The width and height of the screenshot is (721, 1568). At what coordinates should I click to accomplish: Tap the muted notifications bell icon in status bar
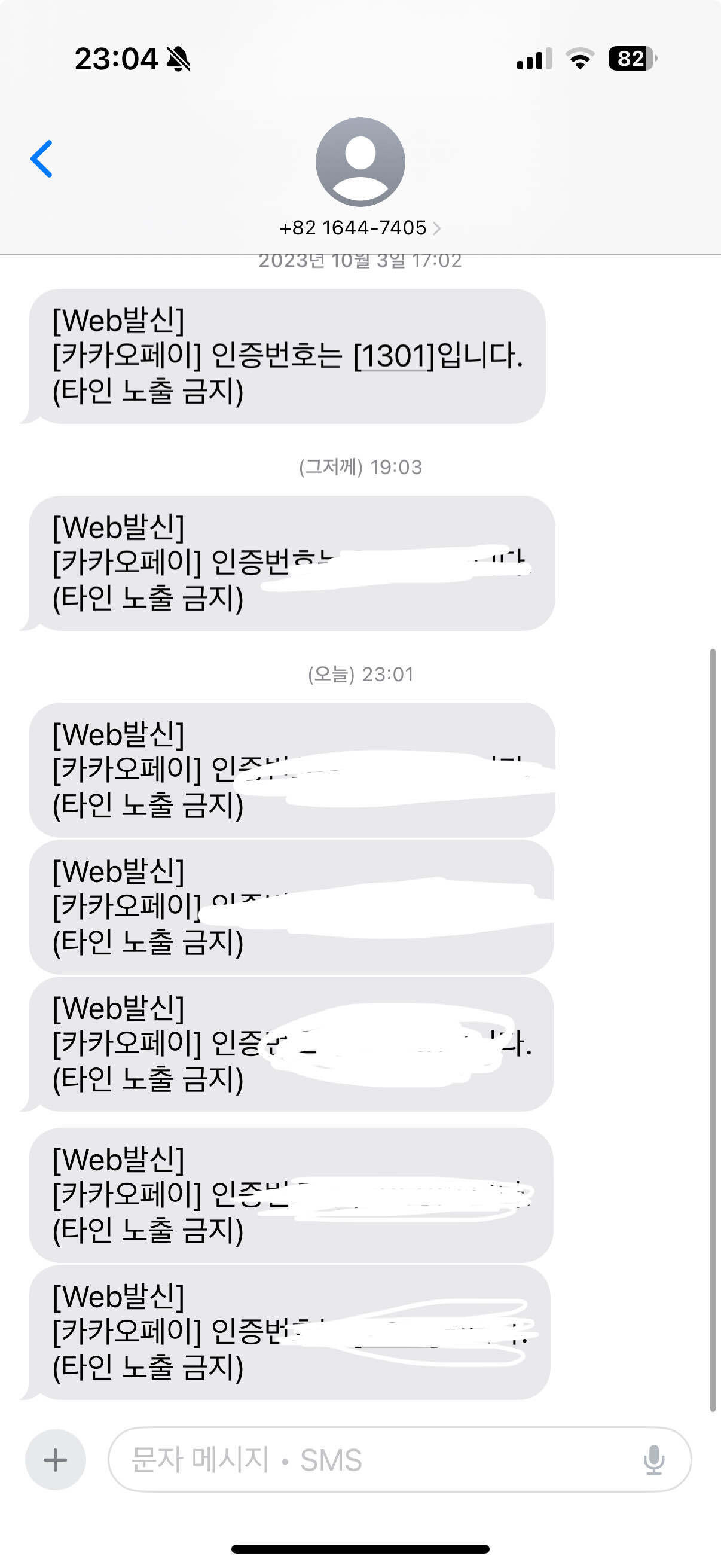(x=179, y=60)
